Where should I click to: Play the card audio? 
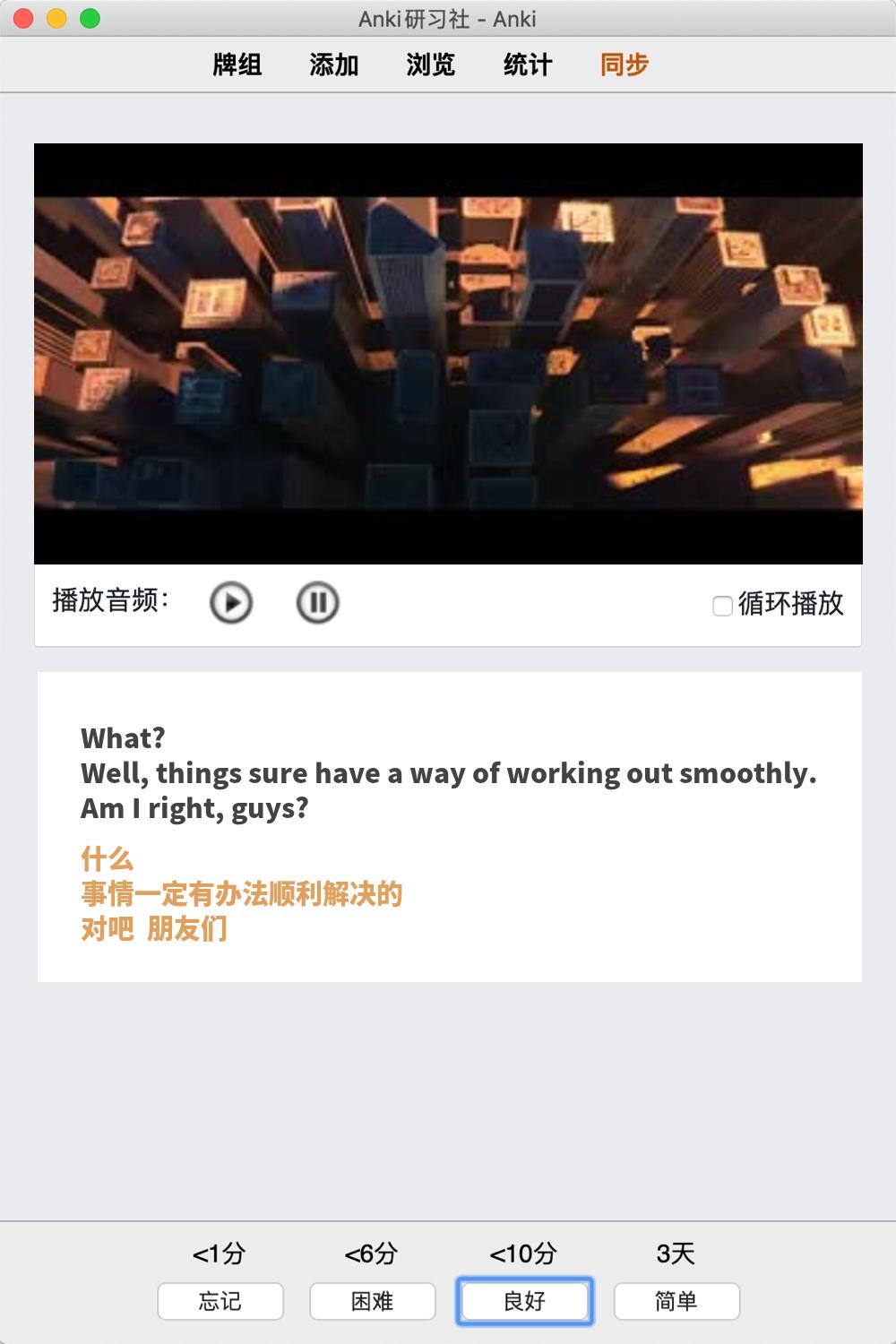point(231,602)
